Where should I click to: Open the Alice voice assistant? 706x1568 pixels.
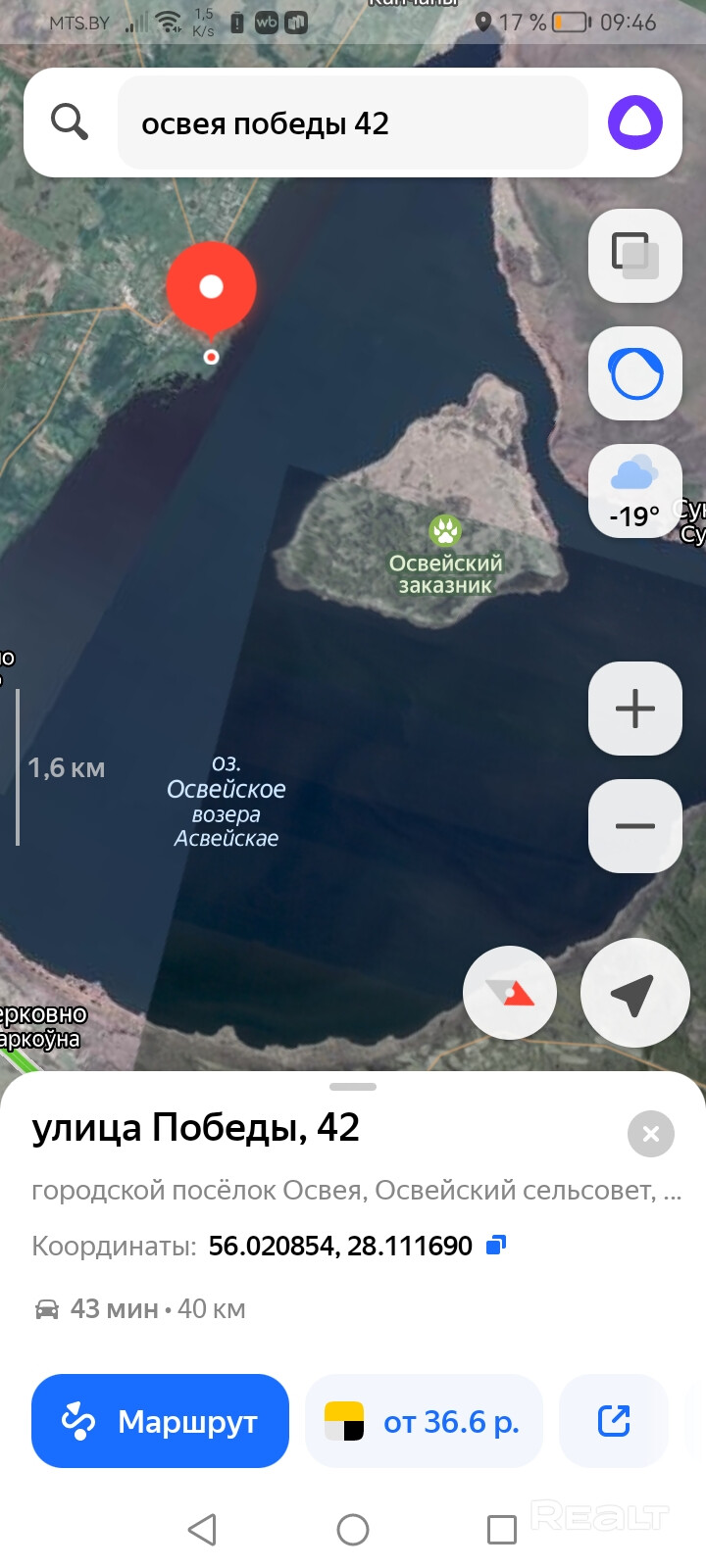[635, 123]
